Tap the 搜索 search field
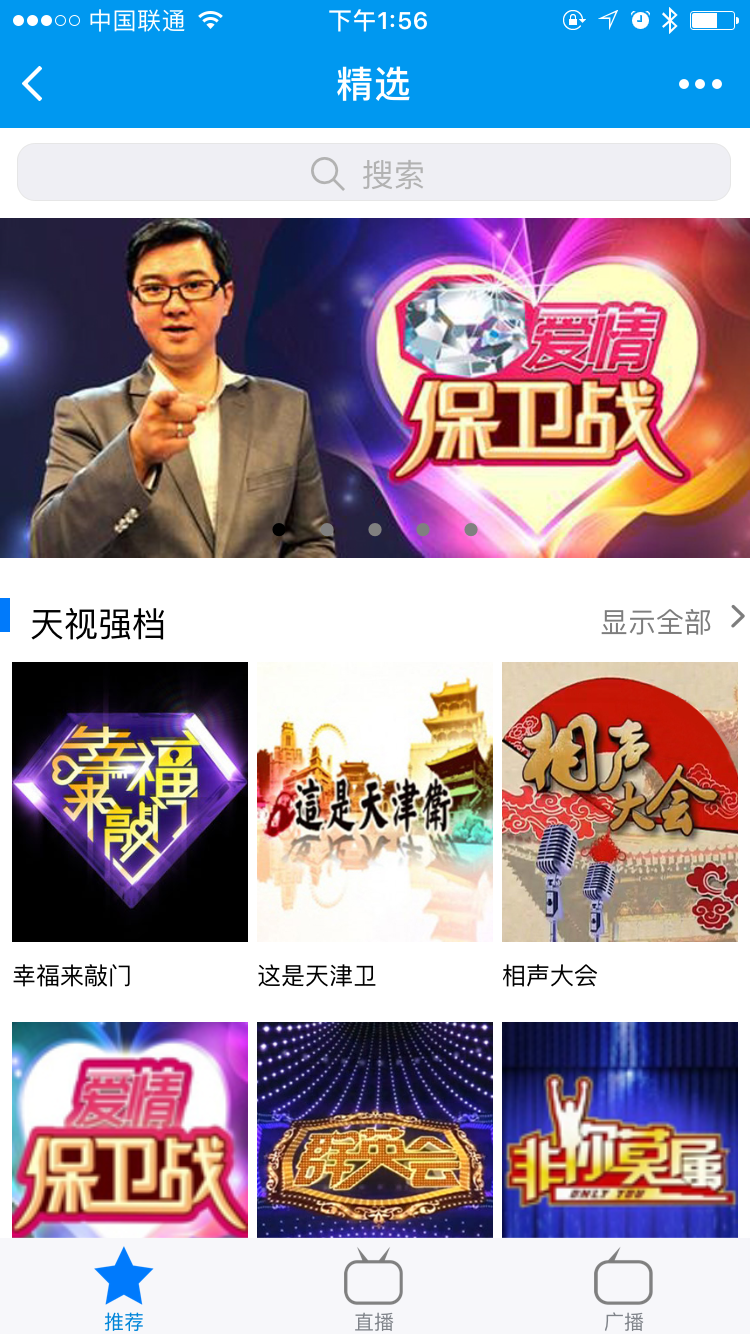This screenshot has width=750, height=1334. pos(374,173)
